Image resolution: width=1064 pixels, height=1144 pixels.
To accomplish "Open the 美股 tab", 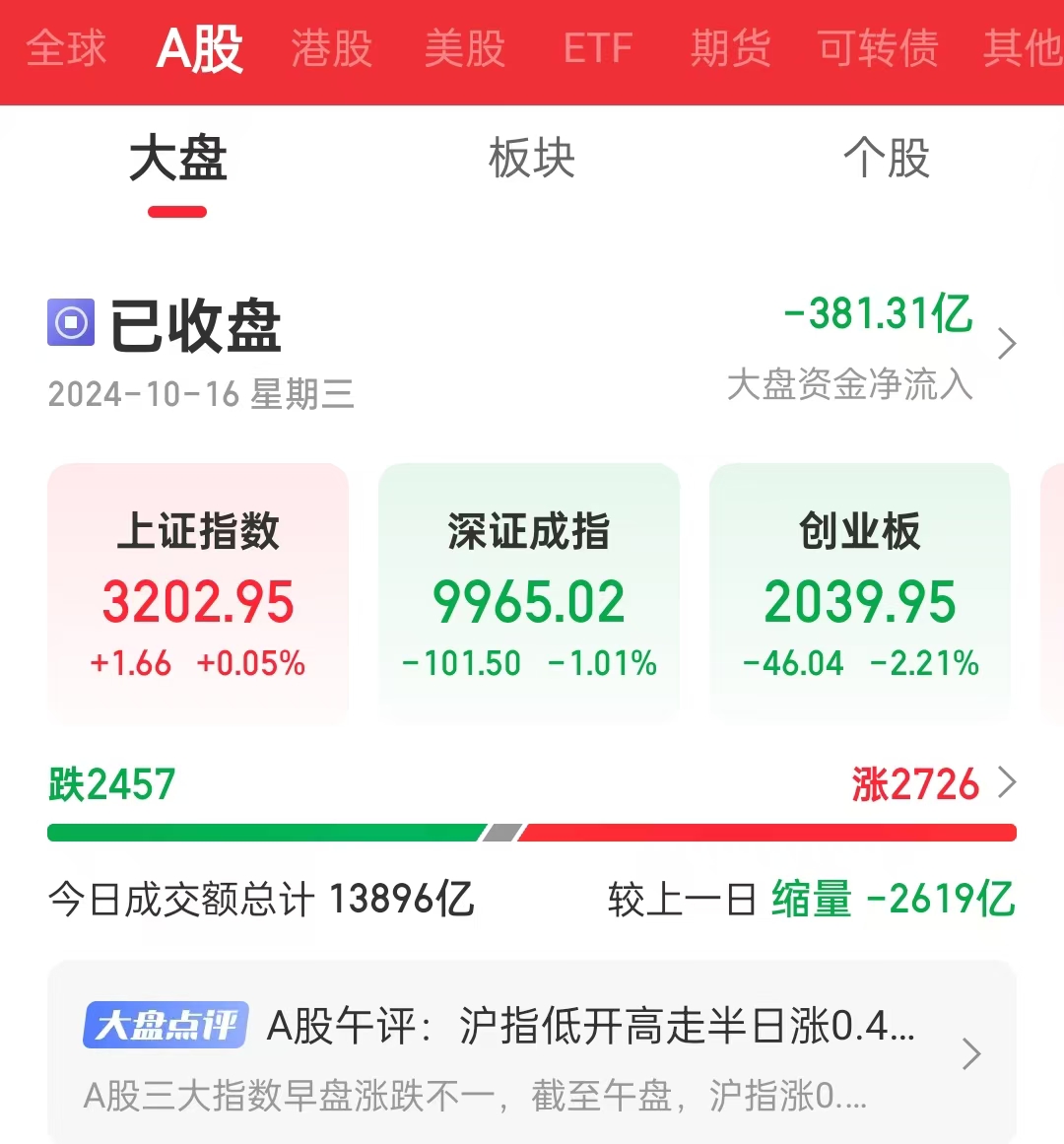I will (464, 49).
